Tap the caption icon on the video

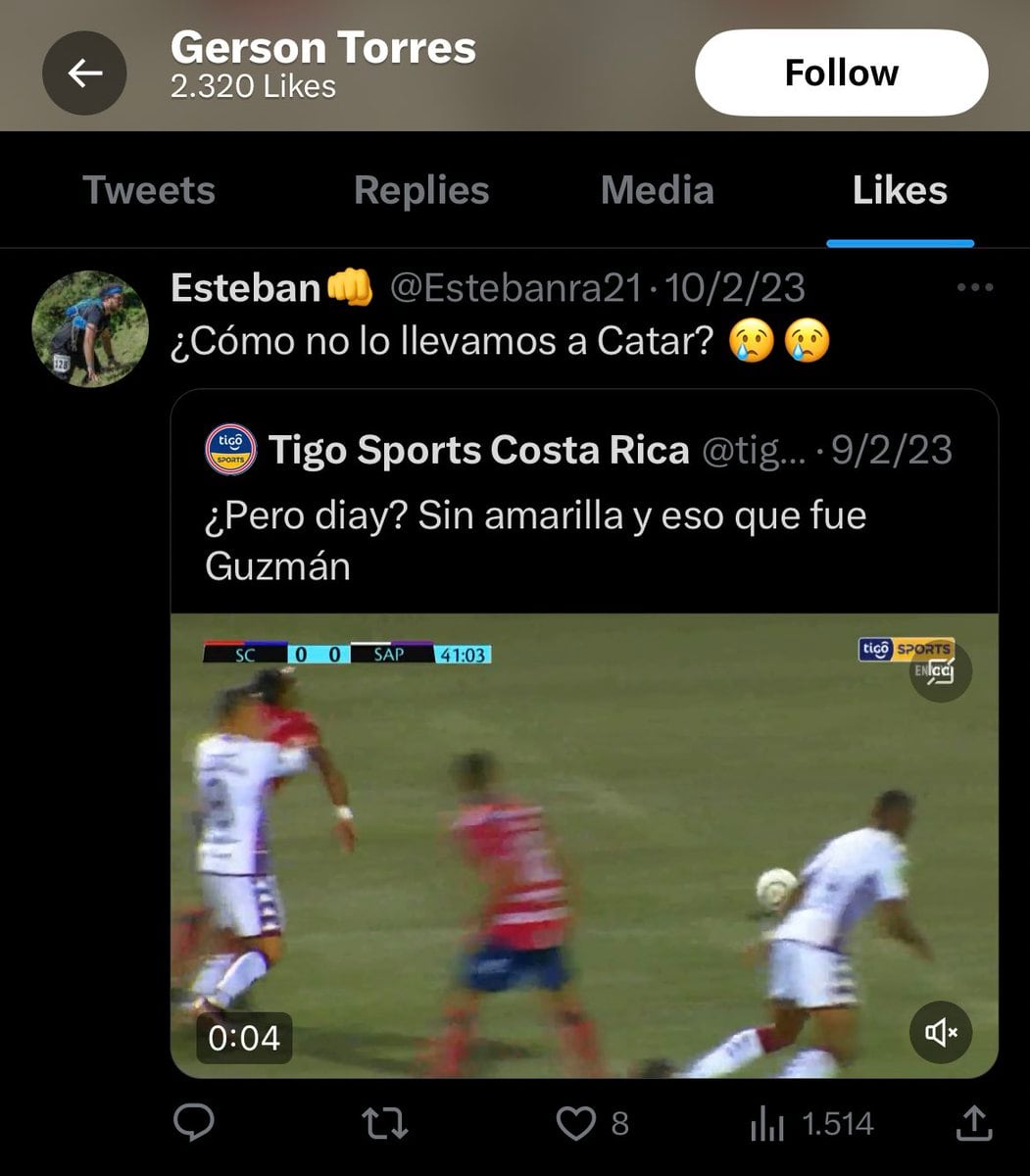click(x=941, y=671)
